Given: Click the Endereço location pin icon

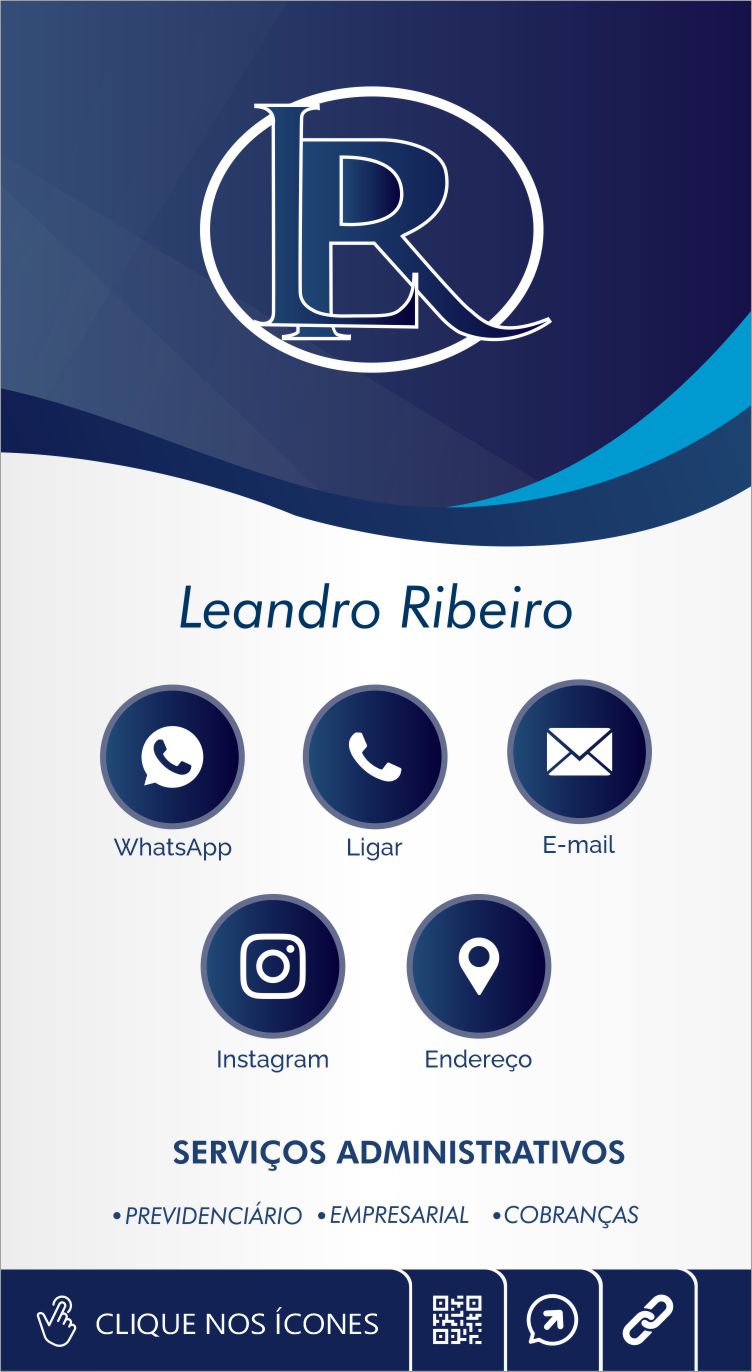Looking at the screenshot, I should pyautogui.click(x=478, y=967).
